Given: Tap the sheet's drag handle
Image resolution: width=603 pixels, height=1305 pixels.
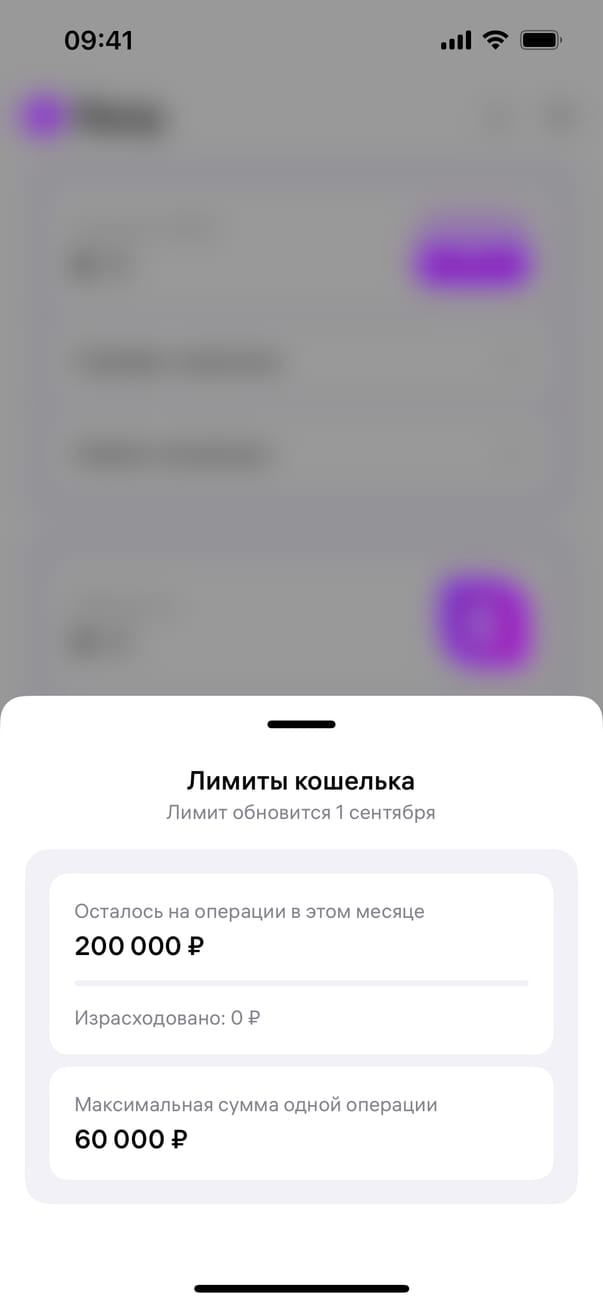Looking at the screenshot, I should 301,724.
